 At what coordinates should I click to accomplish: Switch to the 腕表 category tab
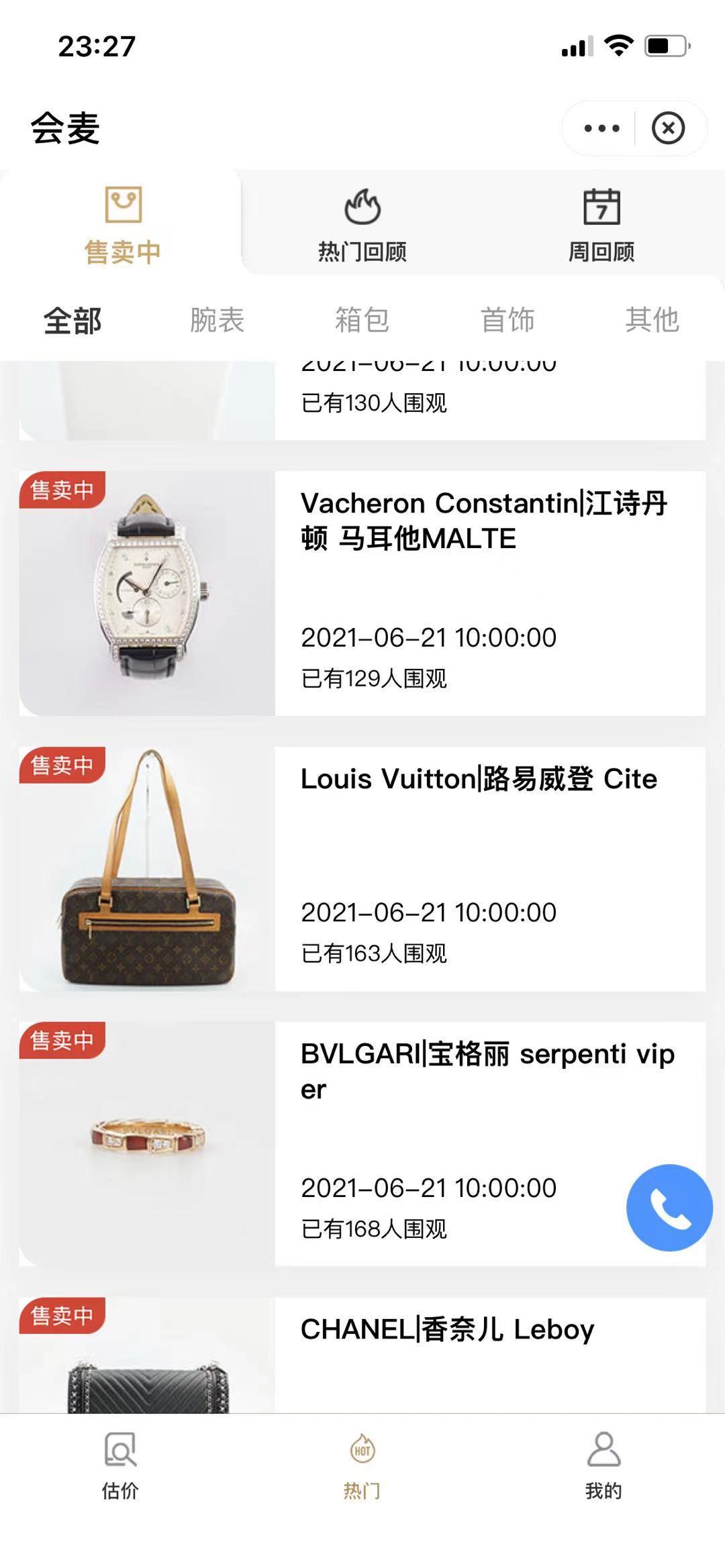pyautogui.click(x=217, y=321)
